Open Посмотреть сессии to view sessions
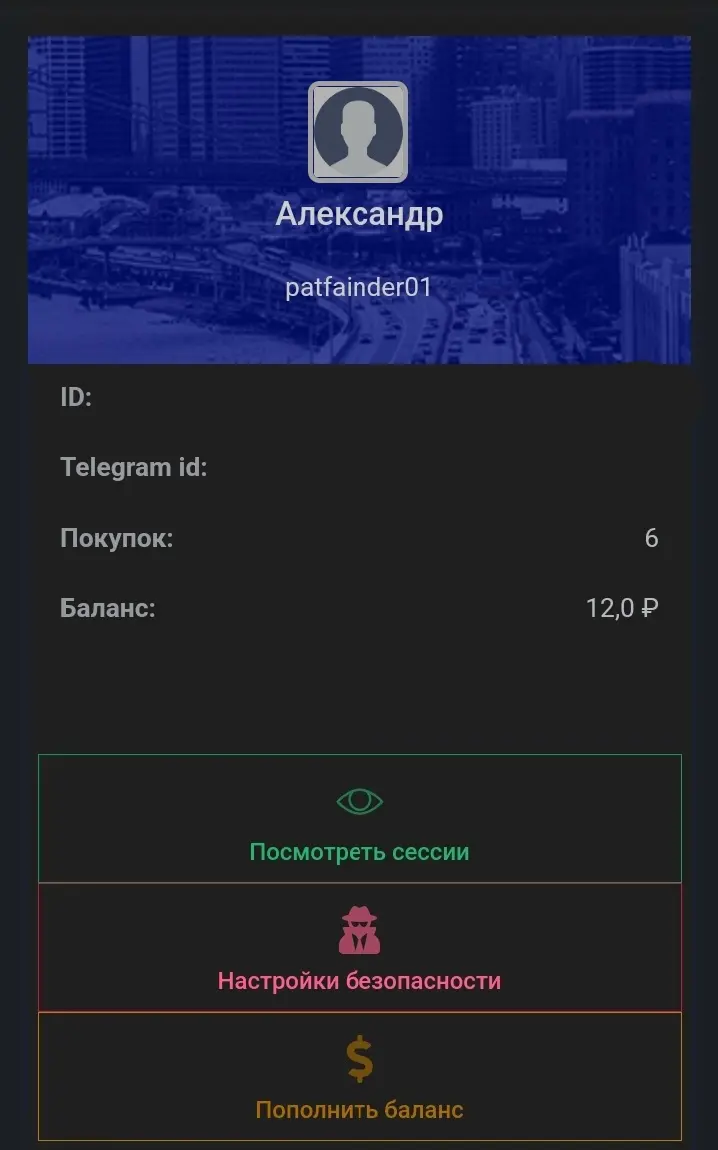The height and width of the screenshot is (1150, 718). pyautogui.click(x=359, y=818)
